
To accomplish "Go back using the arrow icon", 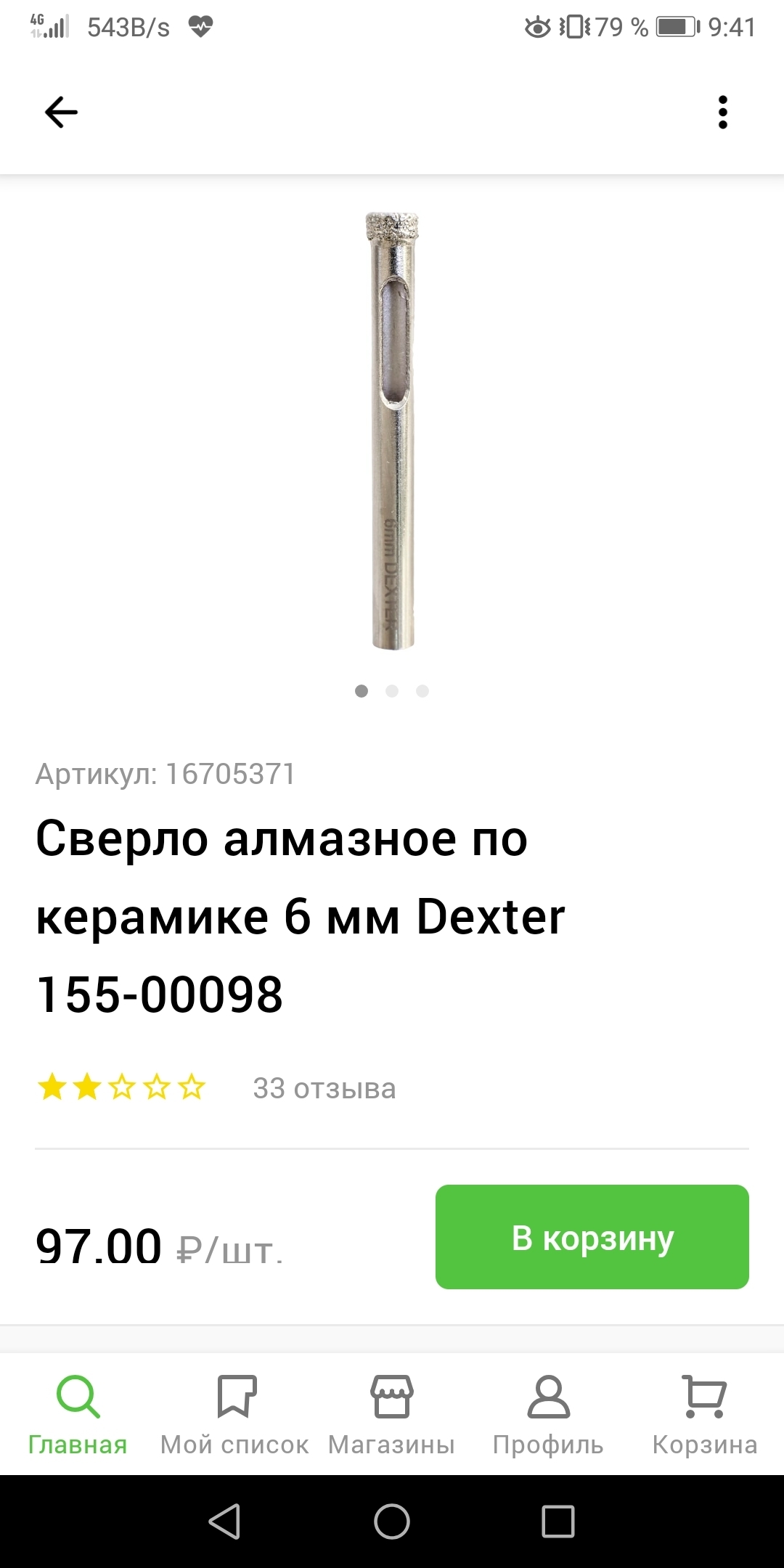I will [61, 113].
